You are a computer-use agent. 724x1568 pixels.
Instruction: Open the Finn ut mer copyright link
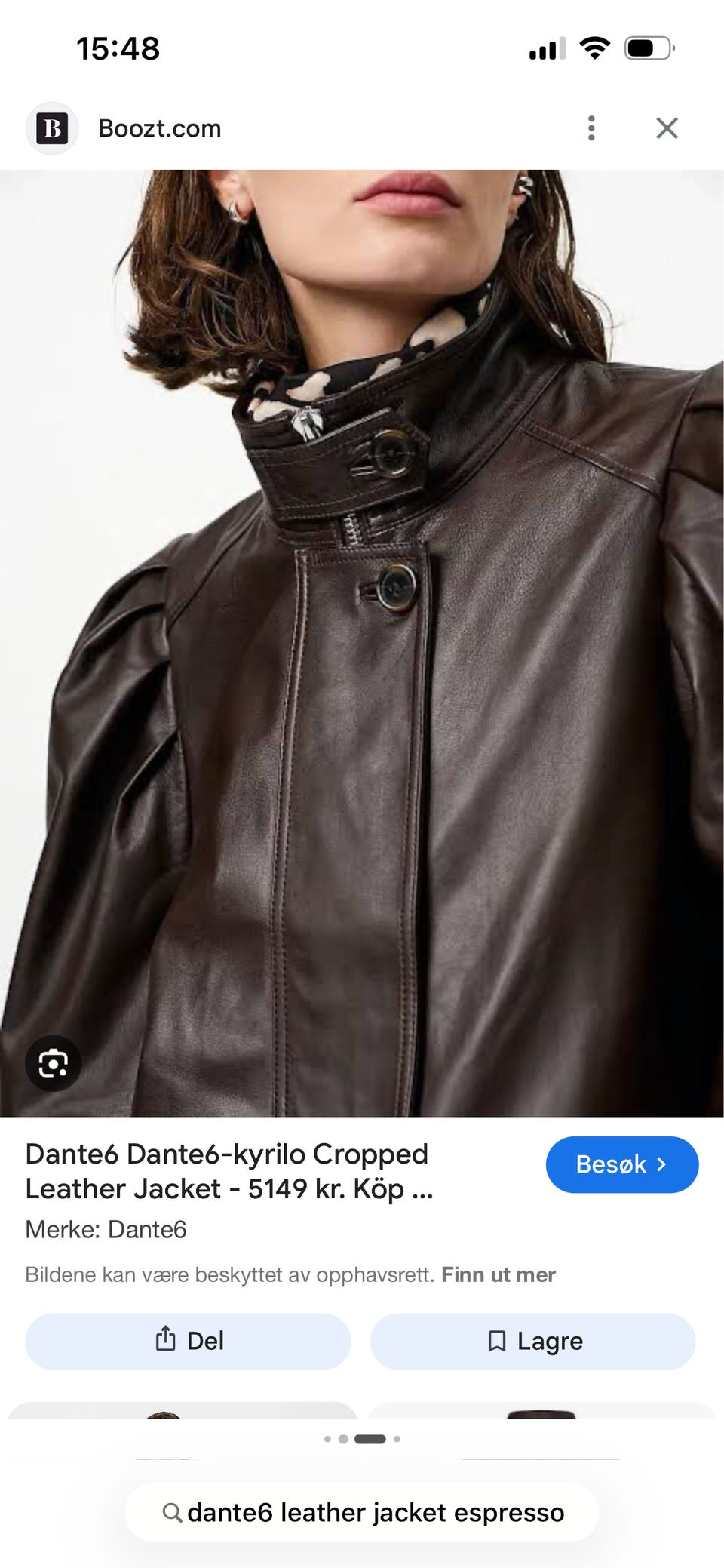(498, 1274)
